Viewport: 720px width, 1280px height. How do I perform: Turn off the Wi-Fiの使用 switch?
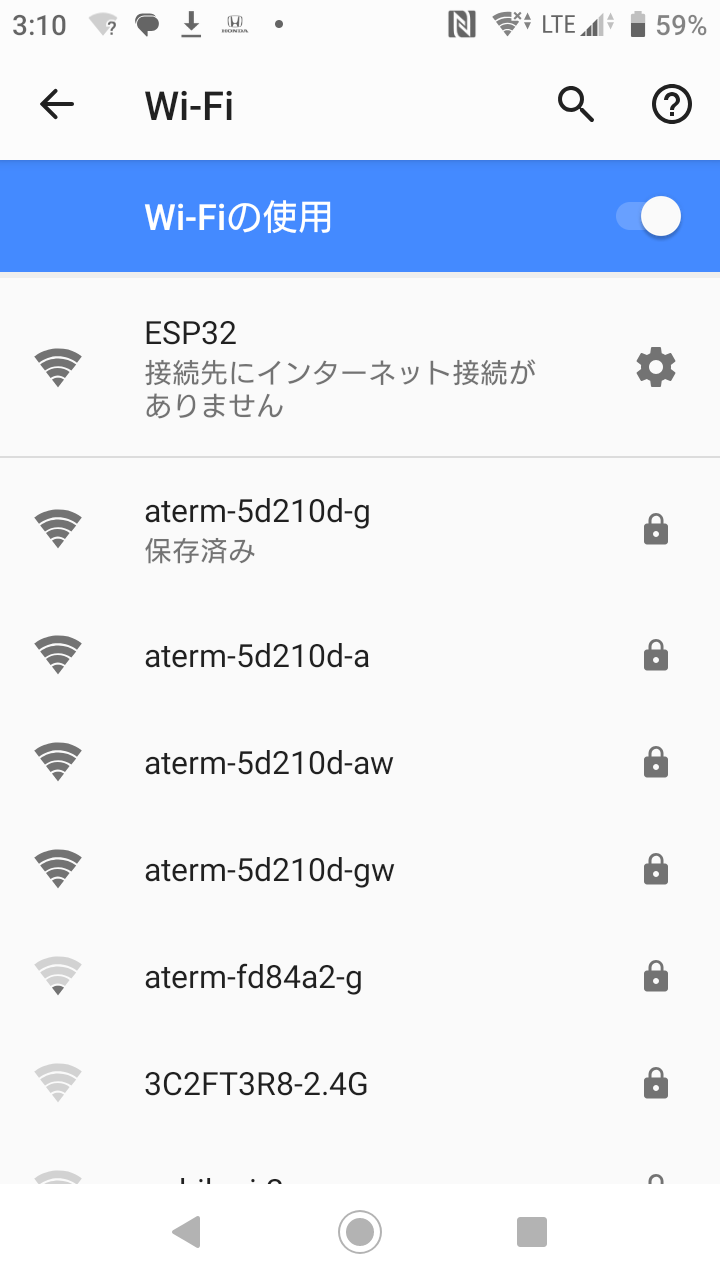(x=650, y=217)
